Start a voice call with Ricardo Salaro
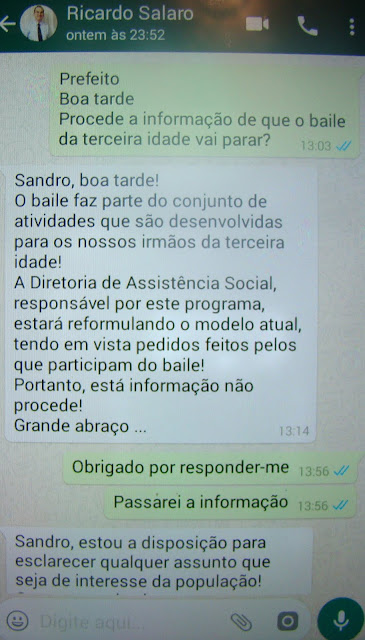 307,26
